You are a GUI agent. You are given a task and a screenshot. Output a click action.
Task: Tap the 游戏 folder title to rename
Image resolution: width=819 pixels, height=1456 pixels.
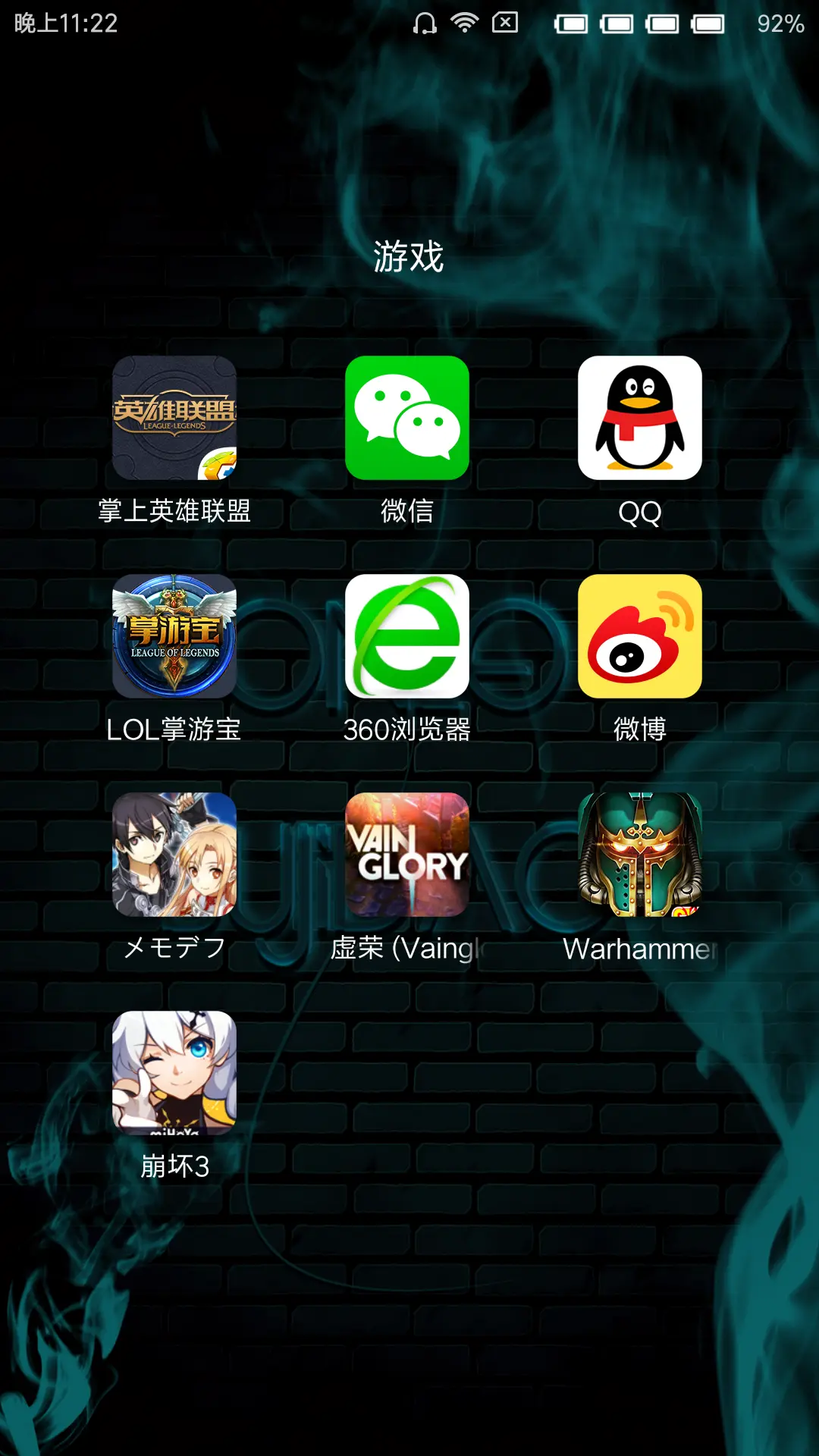click(408, 256)
